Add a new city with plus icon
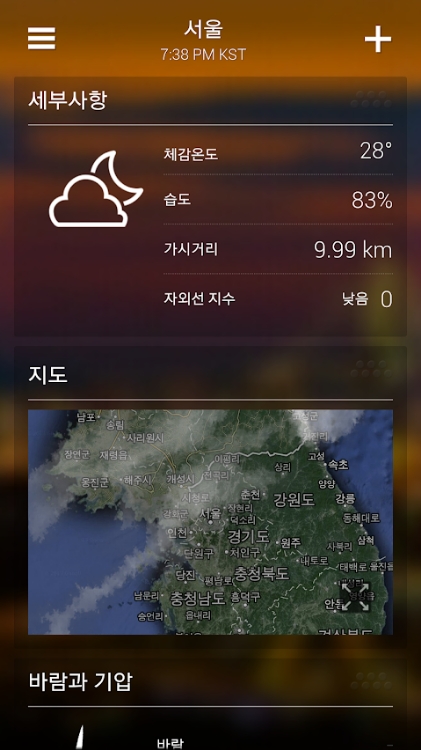Viewport: 421px width, 750px height. 378,39
